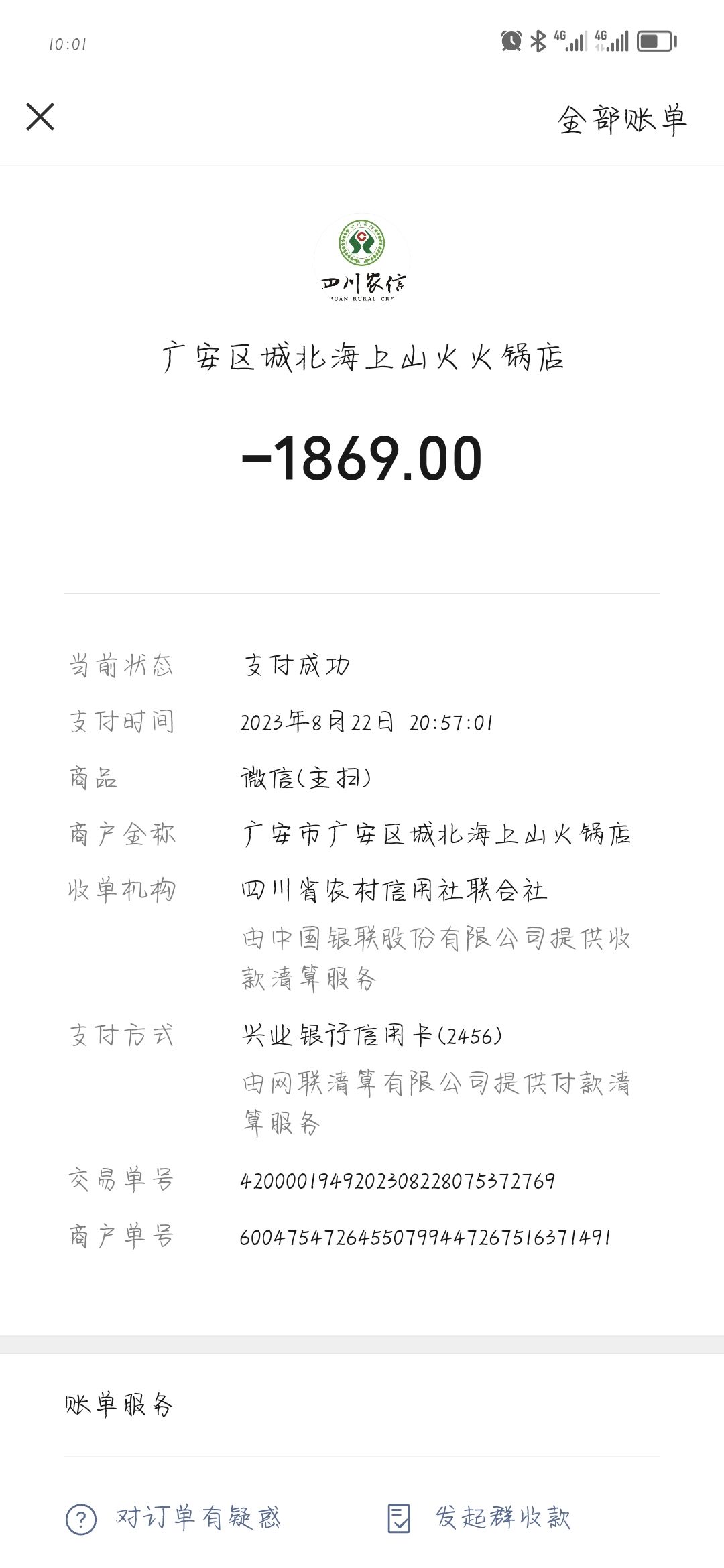Open 全部账单 (all bills)
724x1568 pixels.
[622, 120]
